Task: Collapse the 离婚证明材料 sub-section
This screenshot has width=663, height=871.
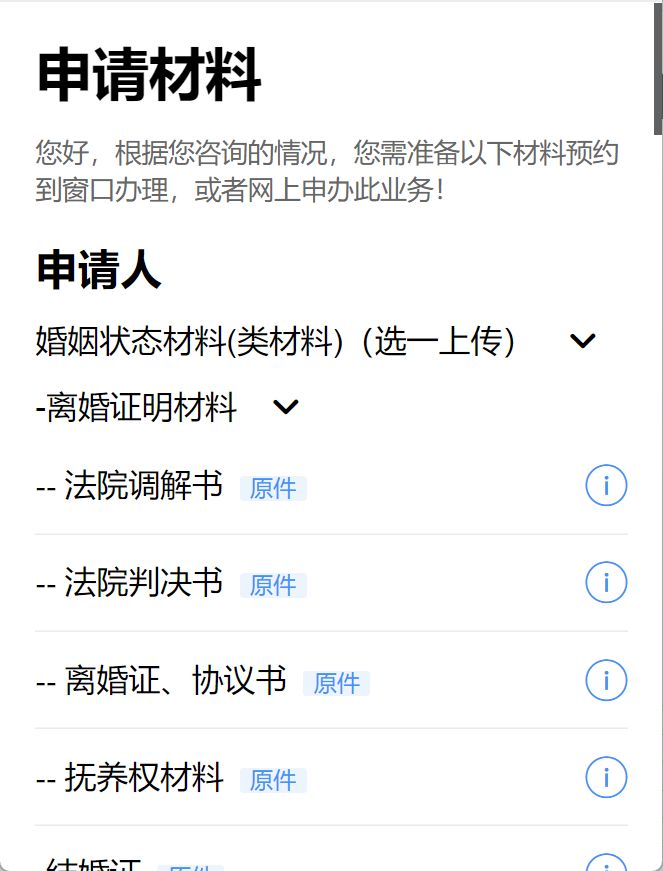Action: (x=285, y=407)
